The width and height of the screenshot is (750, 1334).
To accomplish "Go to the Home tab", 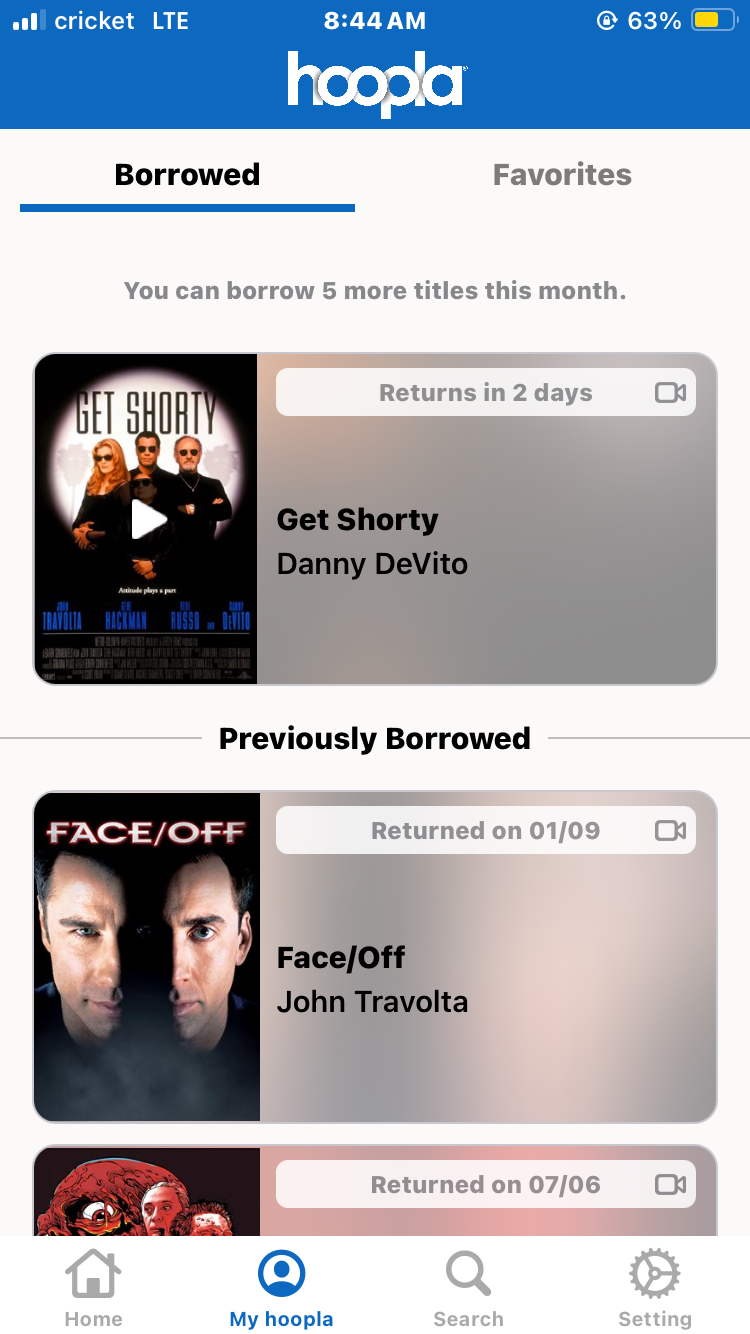I will [93, 1290].
